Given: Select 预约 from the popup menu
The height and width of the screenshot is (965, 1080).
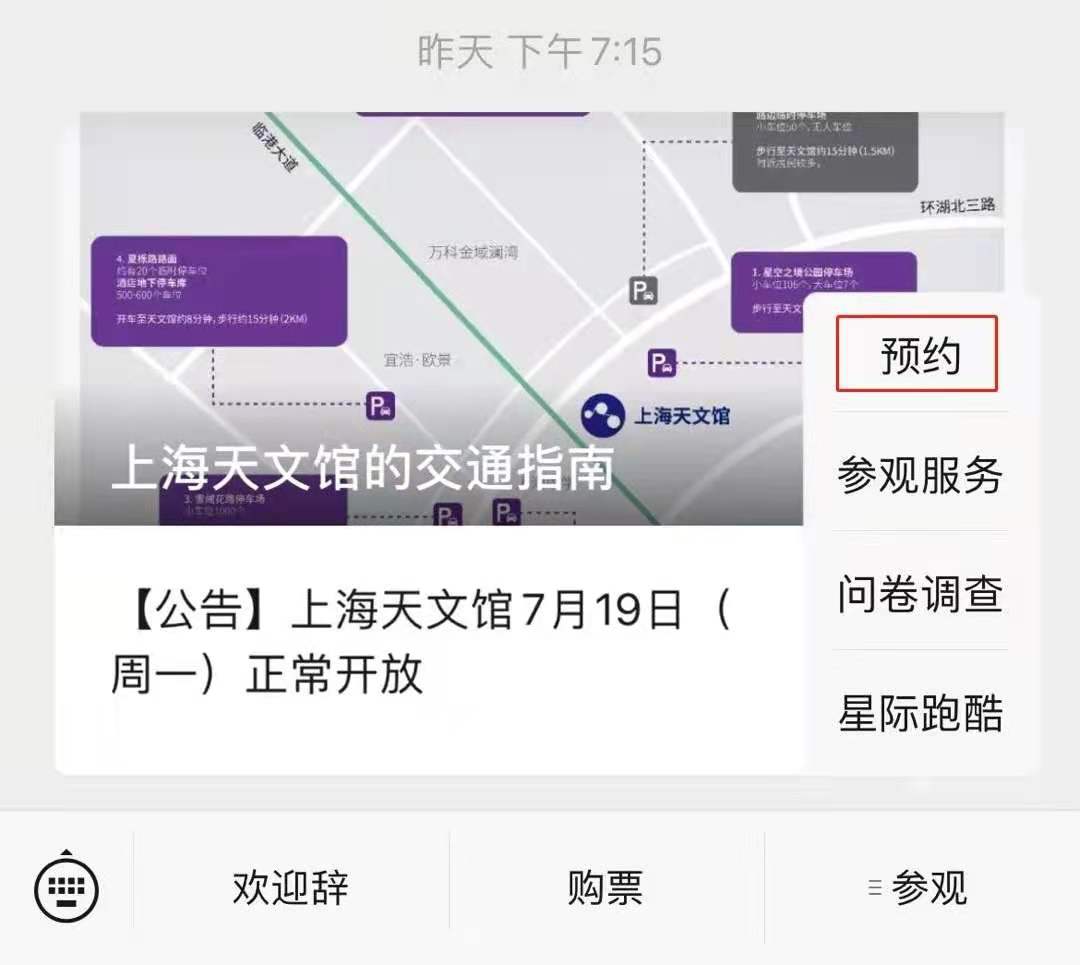Looking at the screenshot, I should [x=918, y=355].
